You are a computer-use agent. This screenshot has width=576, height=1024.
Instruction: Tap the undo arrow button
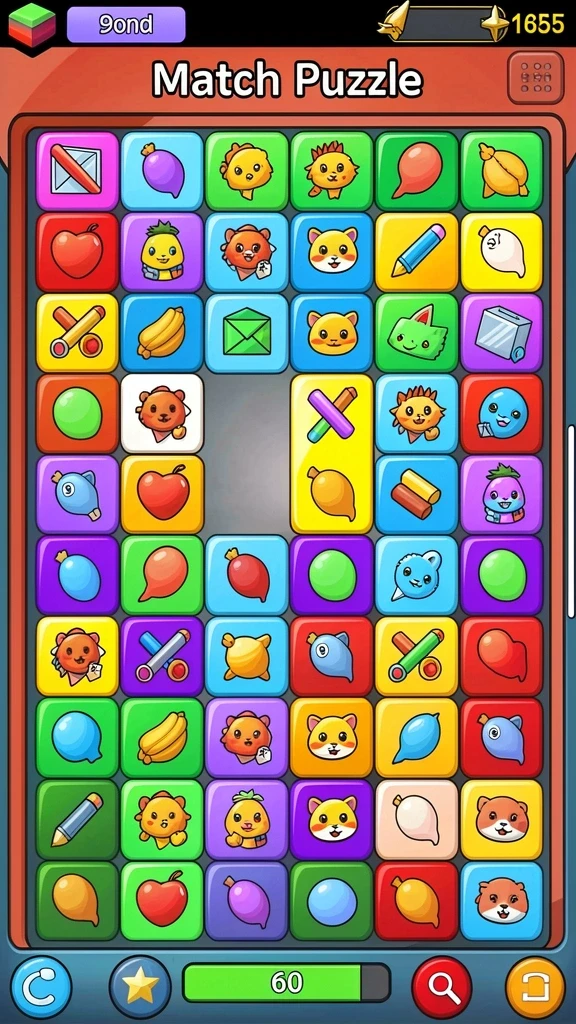41,986
